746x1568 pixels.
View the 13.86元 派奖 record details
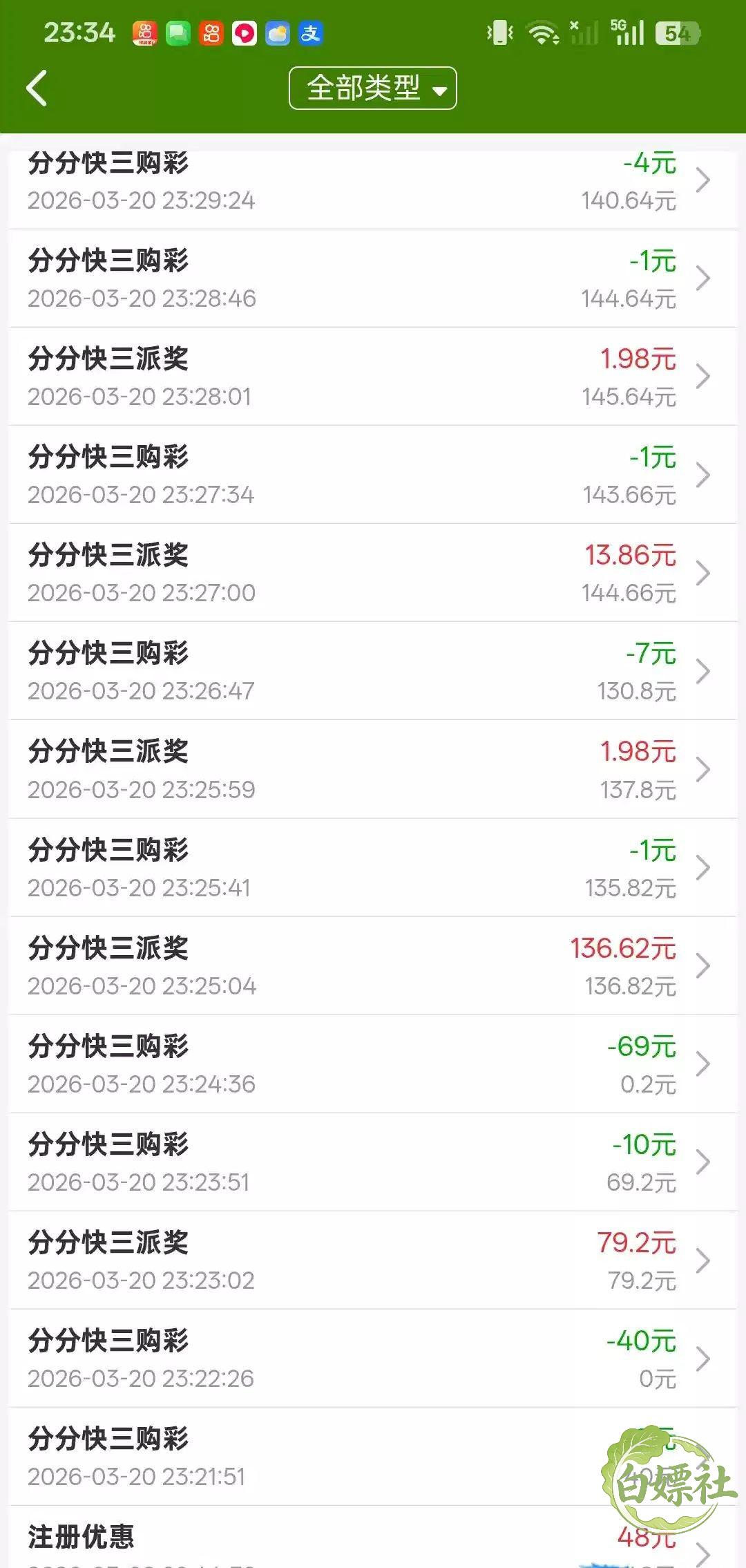(x=373, y=573)
